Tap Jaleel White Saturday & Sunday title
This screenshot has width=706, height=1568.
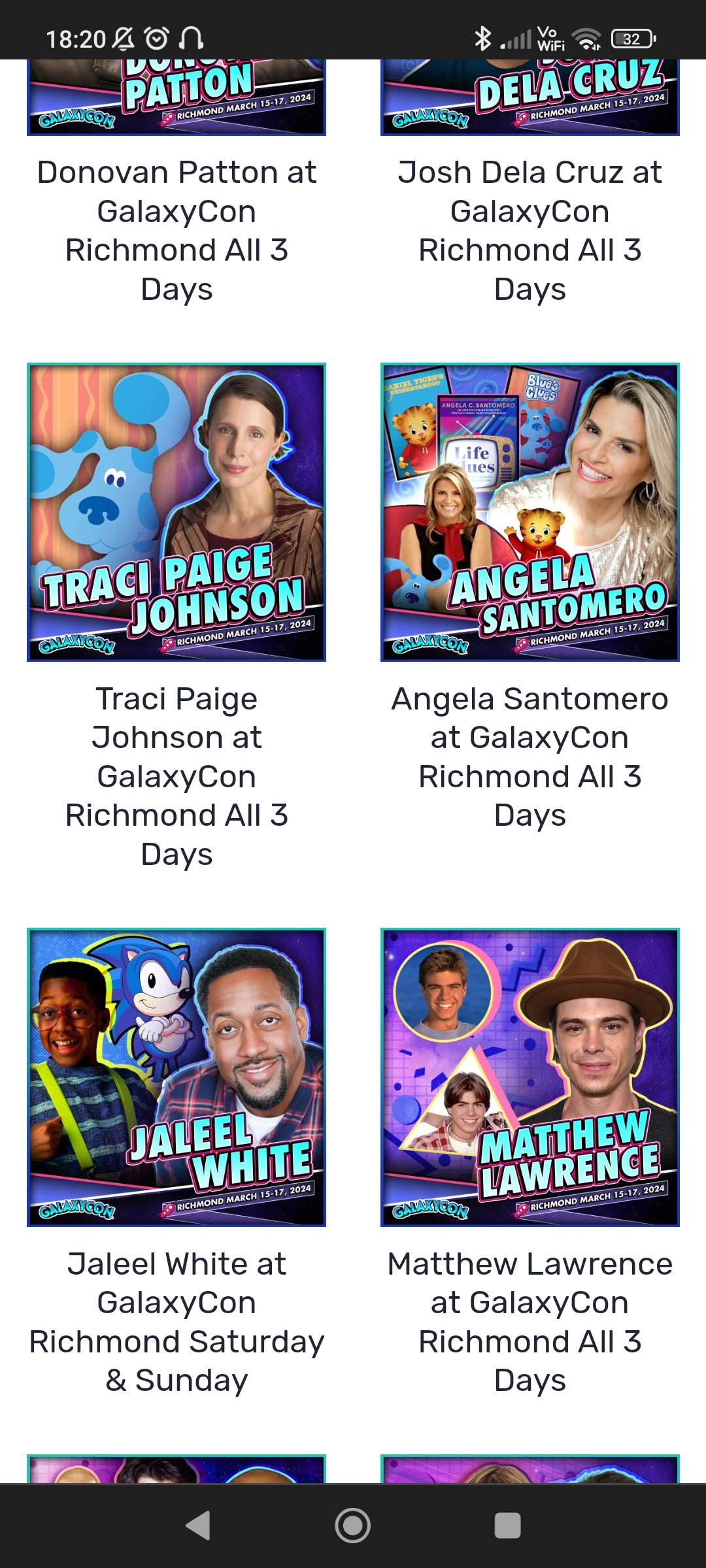[x=176, y=1322]
